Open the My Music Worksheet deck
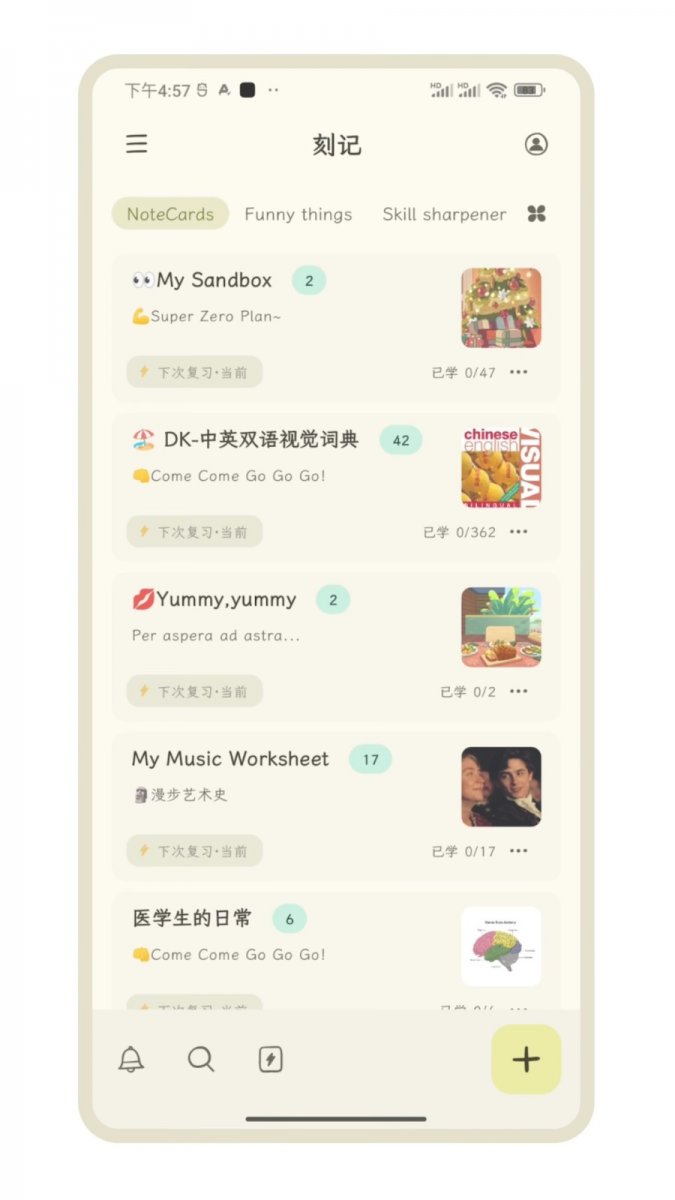Viewport: 675px width, 1200px height. click(230, 759)
